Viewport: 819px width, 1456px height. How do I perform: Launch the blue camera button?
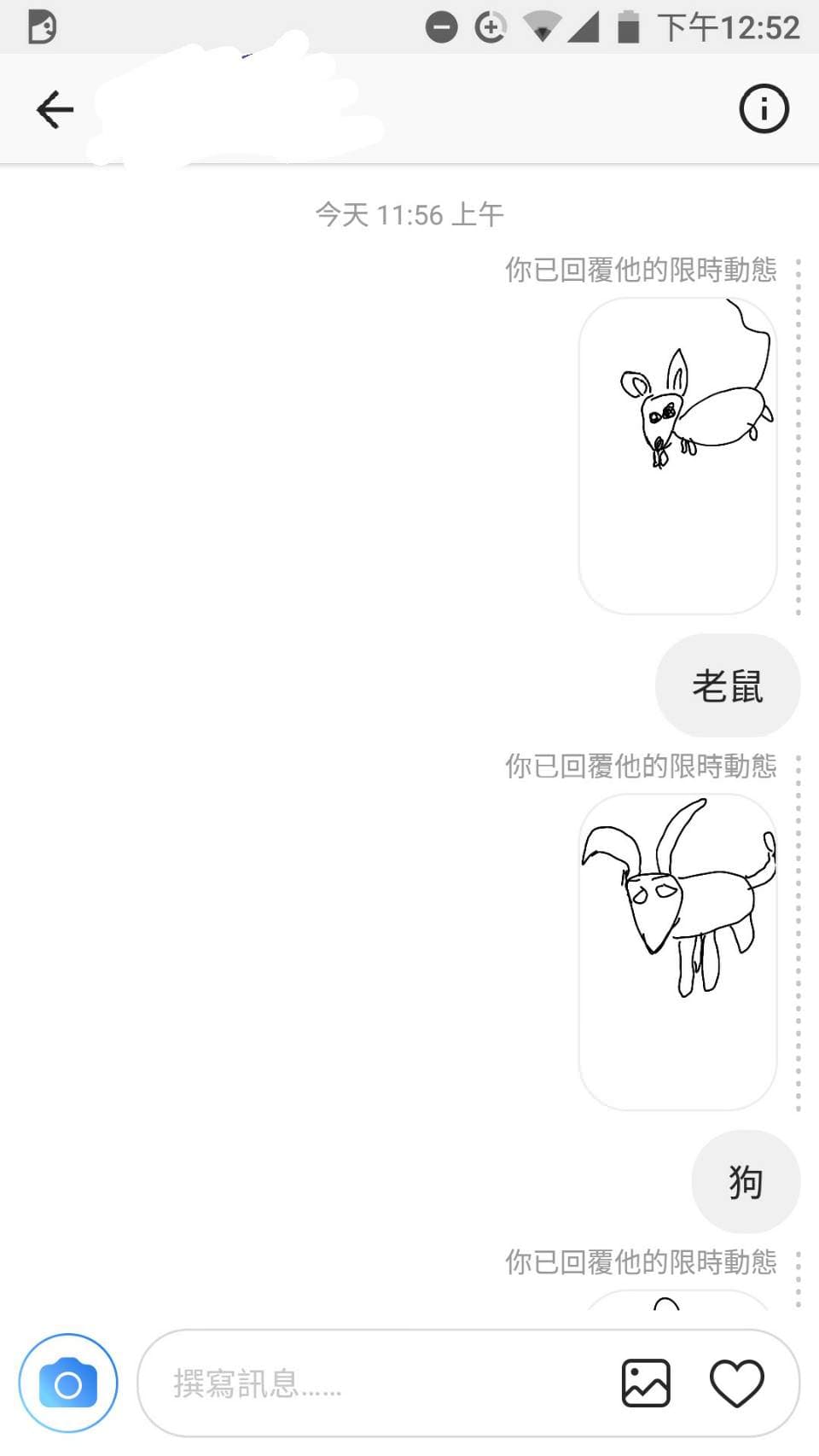(68, 1383)
